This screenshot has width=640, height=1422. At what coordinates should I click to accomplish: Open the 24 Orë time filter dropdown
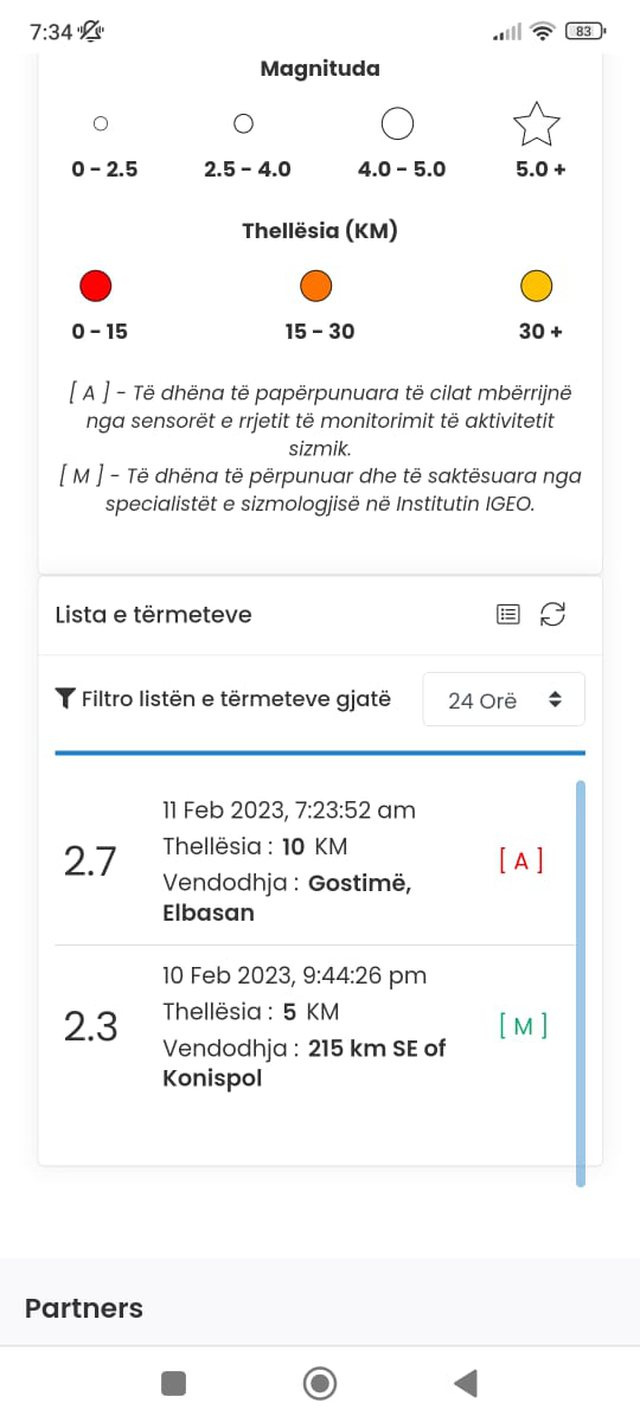point(504,700)
